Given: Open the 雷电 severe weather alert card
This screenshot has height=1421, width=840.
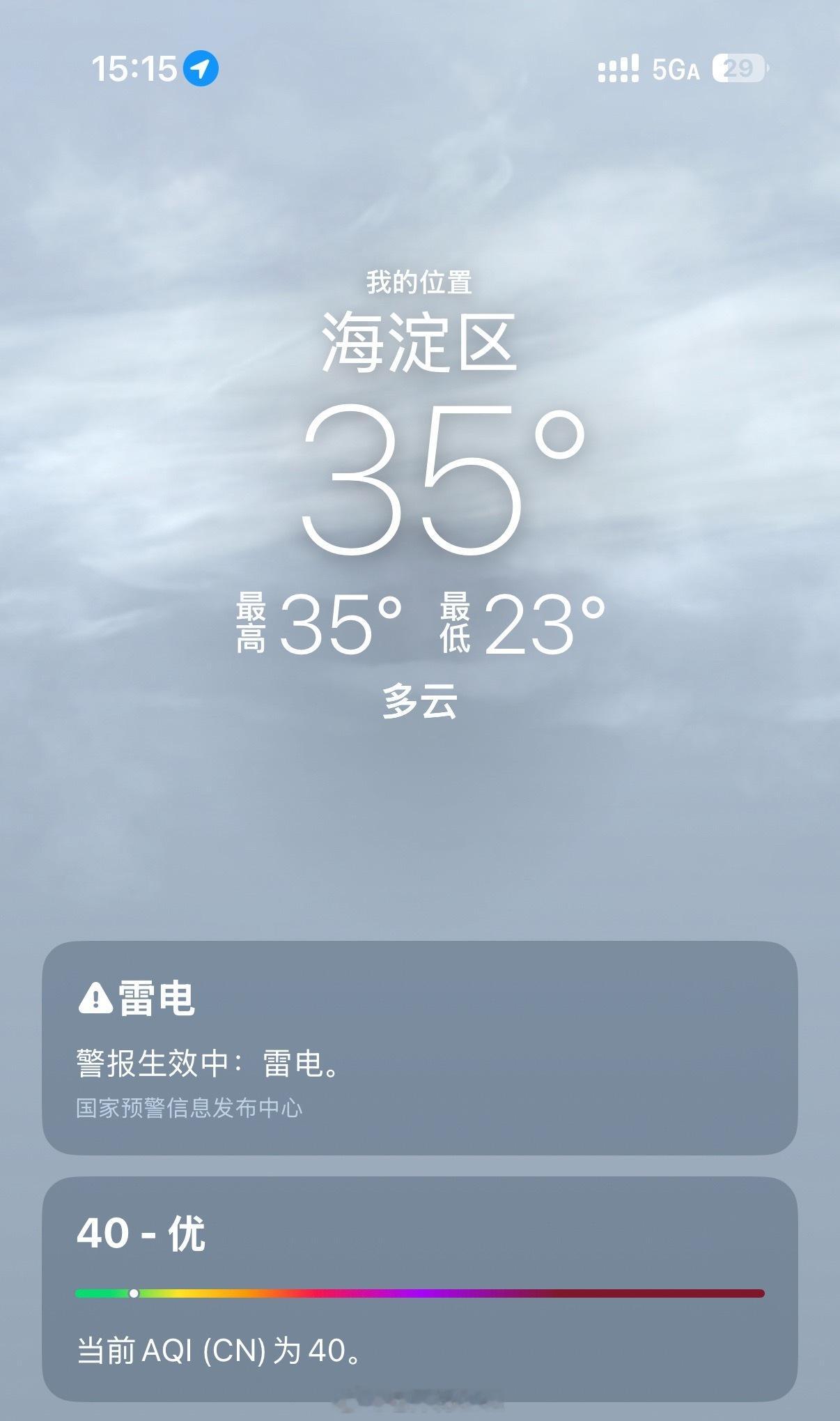Looking at the screenshot, I should pyautogui.click(x=420, y=1047).
